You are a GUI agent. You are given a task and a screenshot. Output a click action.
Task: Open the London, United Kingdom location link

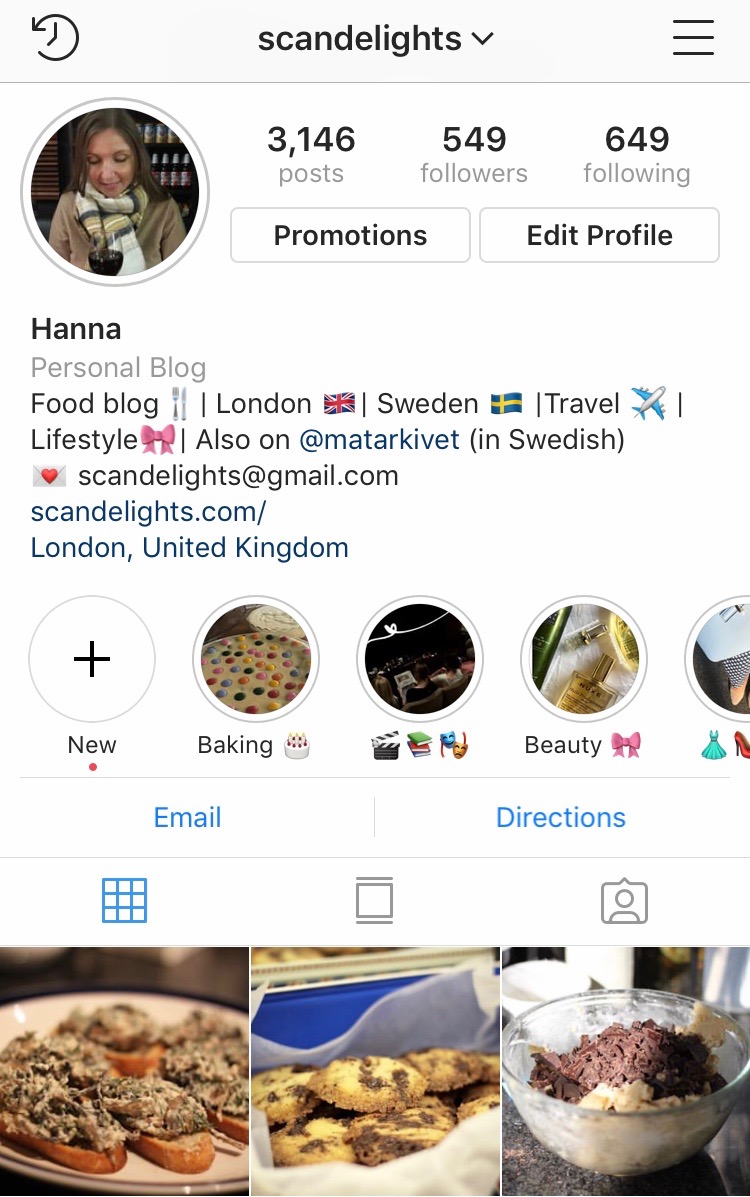190,548
